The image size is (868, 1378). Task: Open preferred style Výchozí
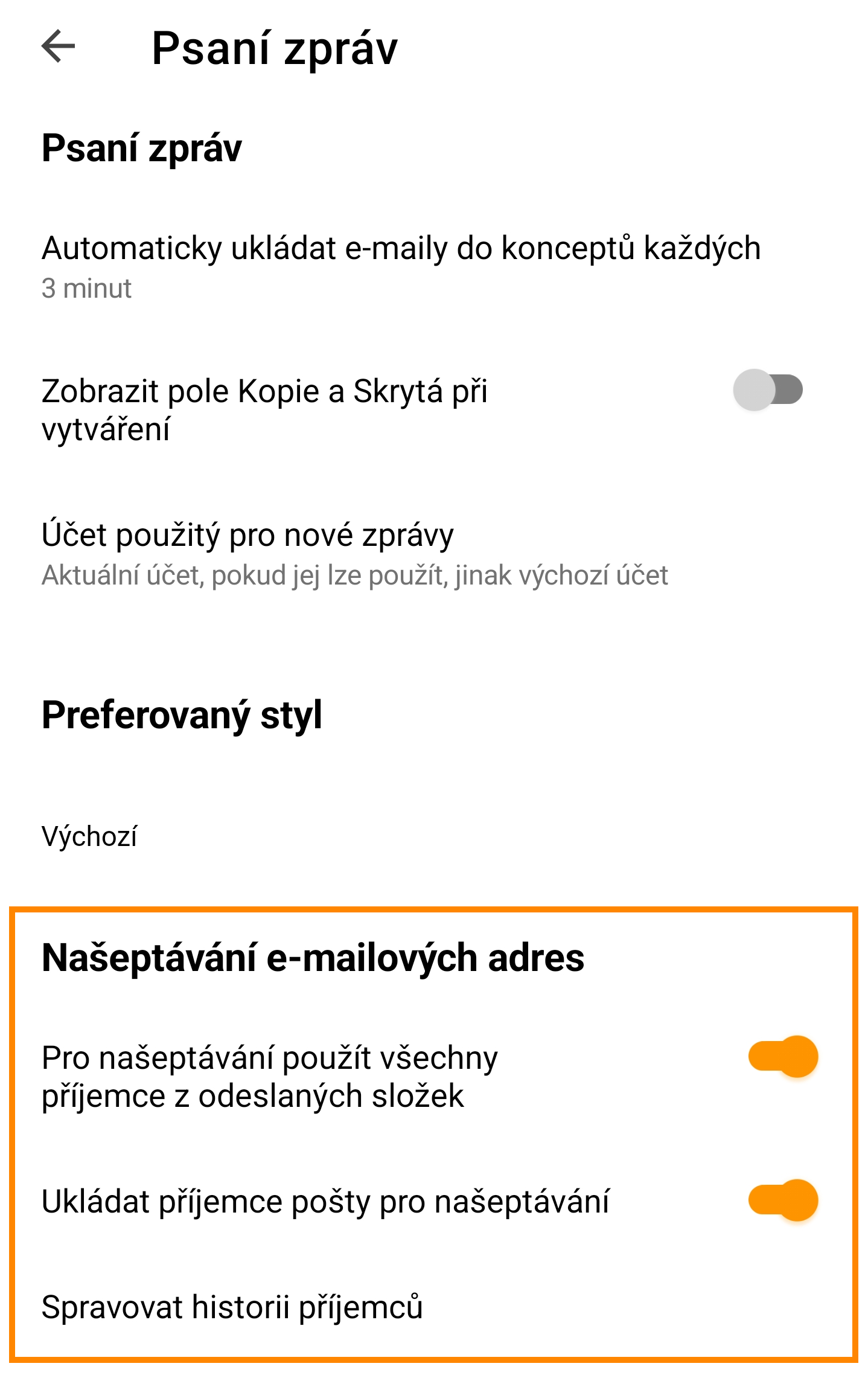[89, 837]
